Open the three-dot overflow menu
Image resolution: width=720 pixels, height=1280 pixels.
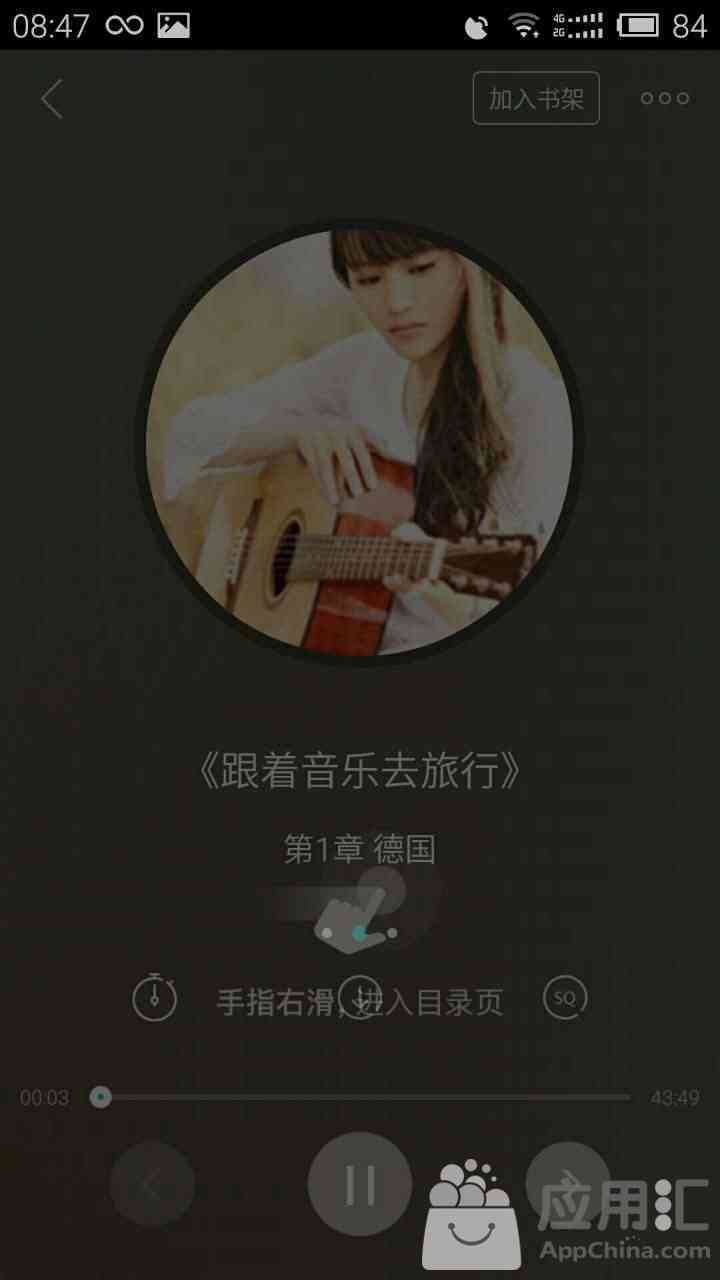point(665,98)
